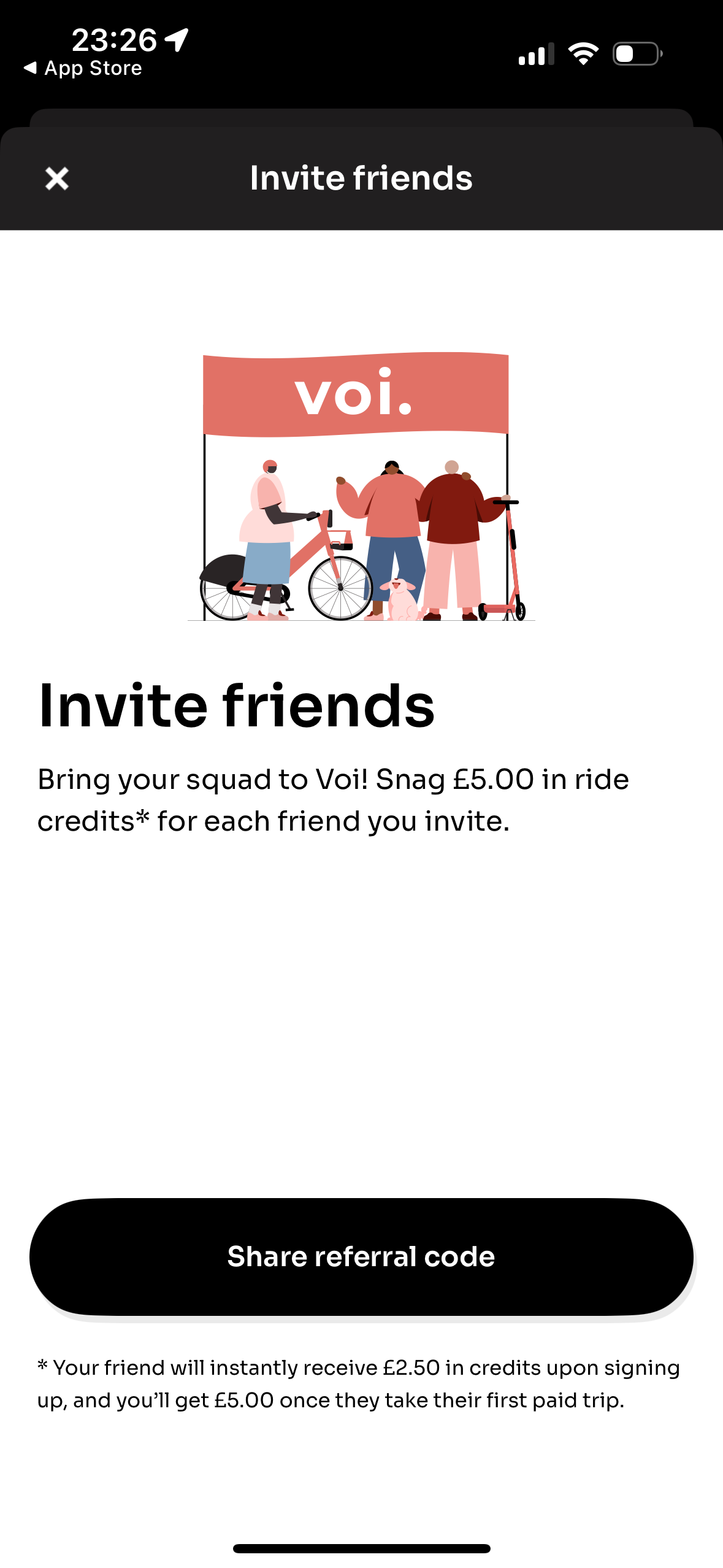723x1568 pixels.
Task: Close the Invite friends screen
Action: 57,179
